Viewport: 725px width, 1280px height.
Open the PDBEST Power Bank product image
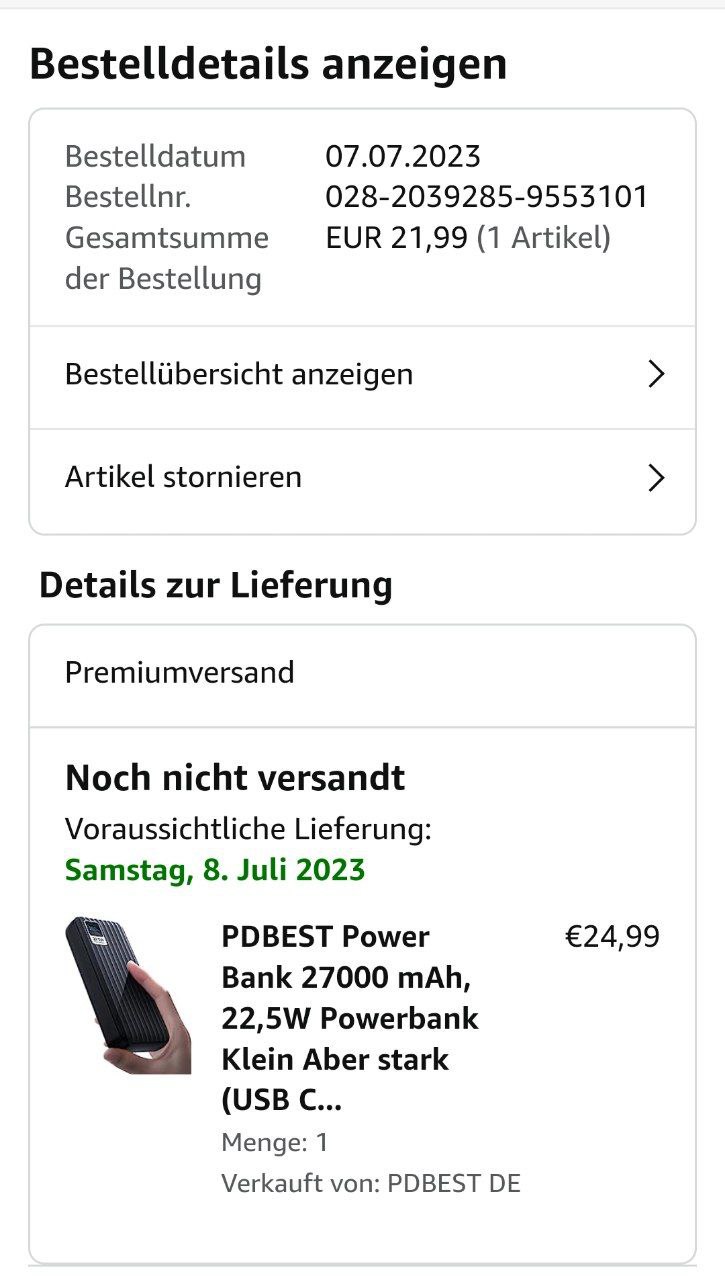[x=128, y=996]
